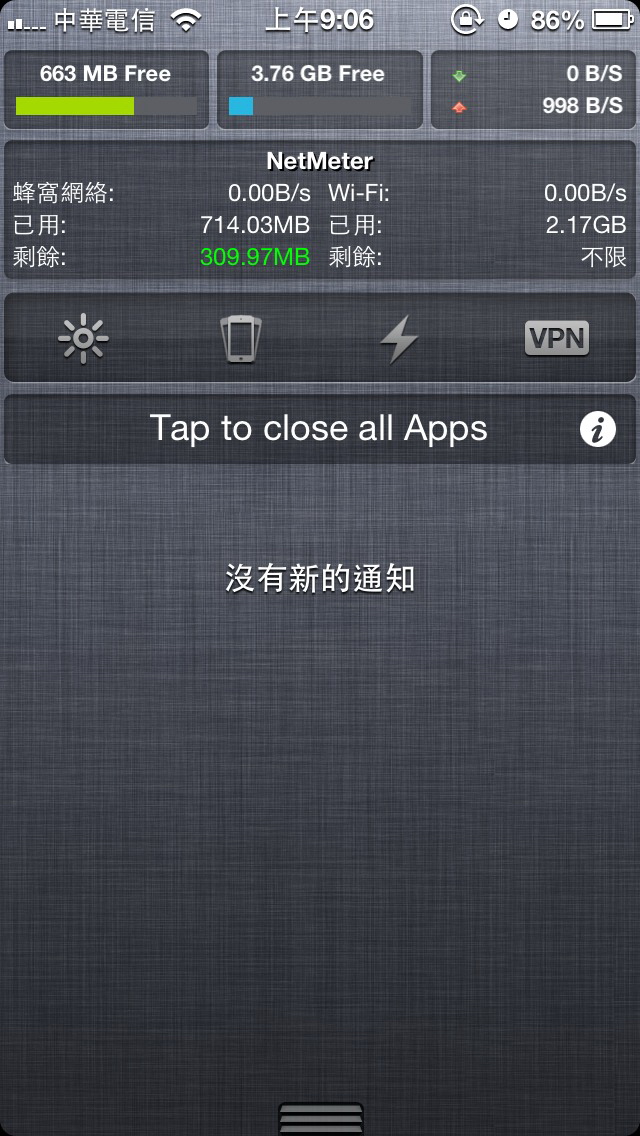Tap the 3.76 GB Free storage widget
Screen dimensions: 640x1136
318,90
